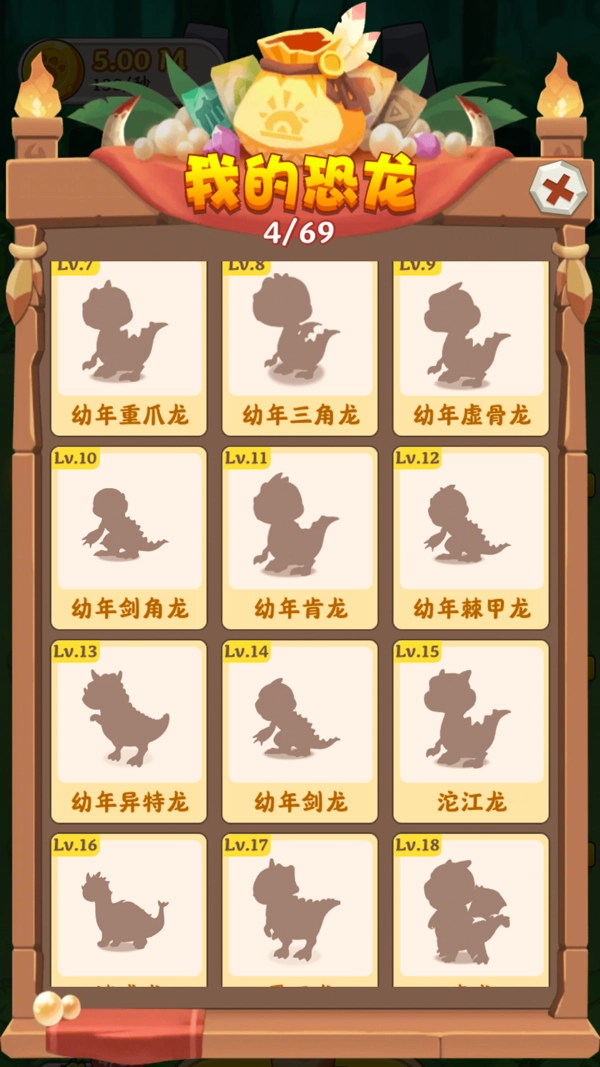Select the Lv.17 dinosaur card
The height and width of the screenshot is (1067, 600).
(300, 910)
